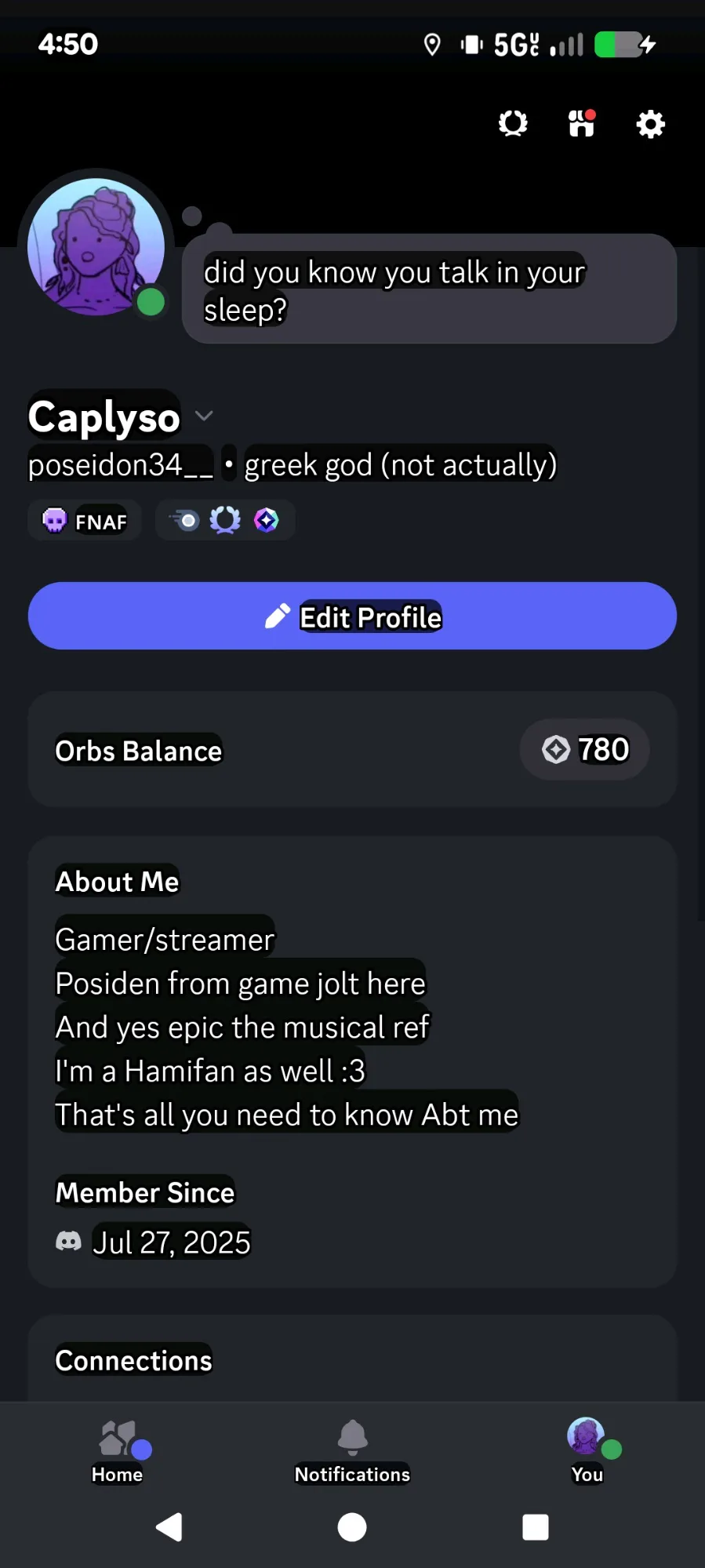Viewport: 705px width, 1568px height.
Task: Open the settings gear icon
Action: click(x=650, y=124)
